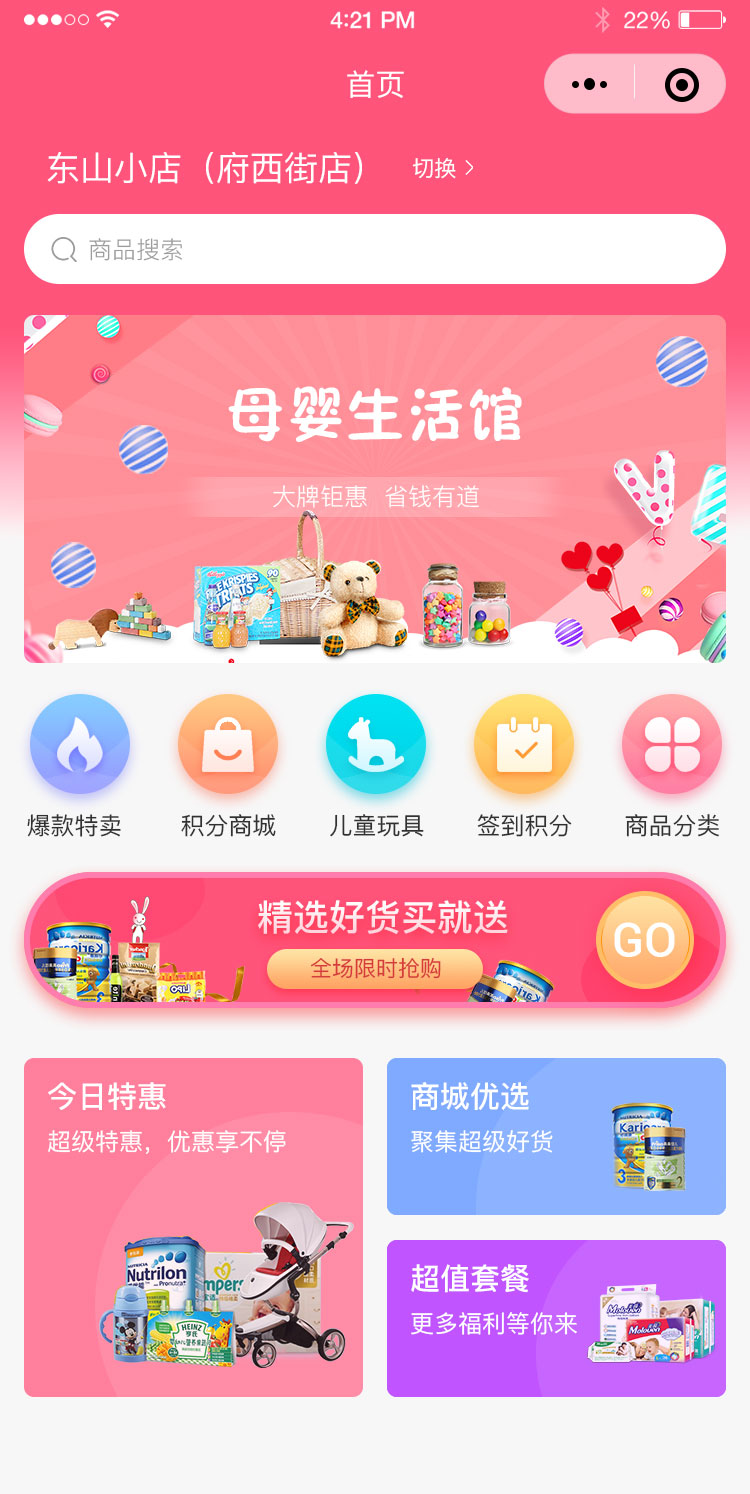
Task: Tap the GO button on the promo banner
Action: [x=644, y=940]
